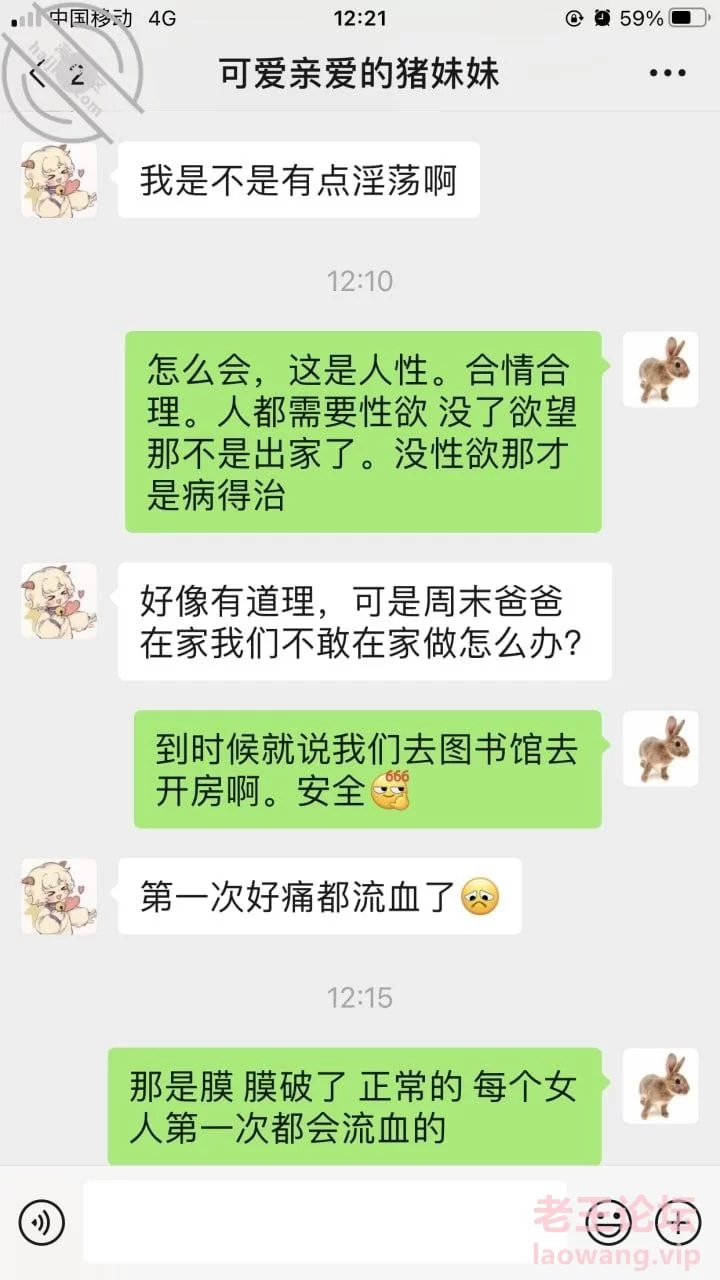720x1280 pixels.
Task: Open the chat's overflow menu
Action: point(667,73)
